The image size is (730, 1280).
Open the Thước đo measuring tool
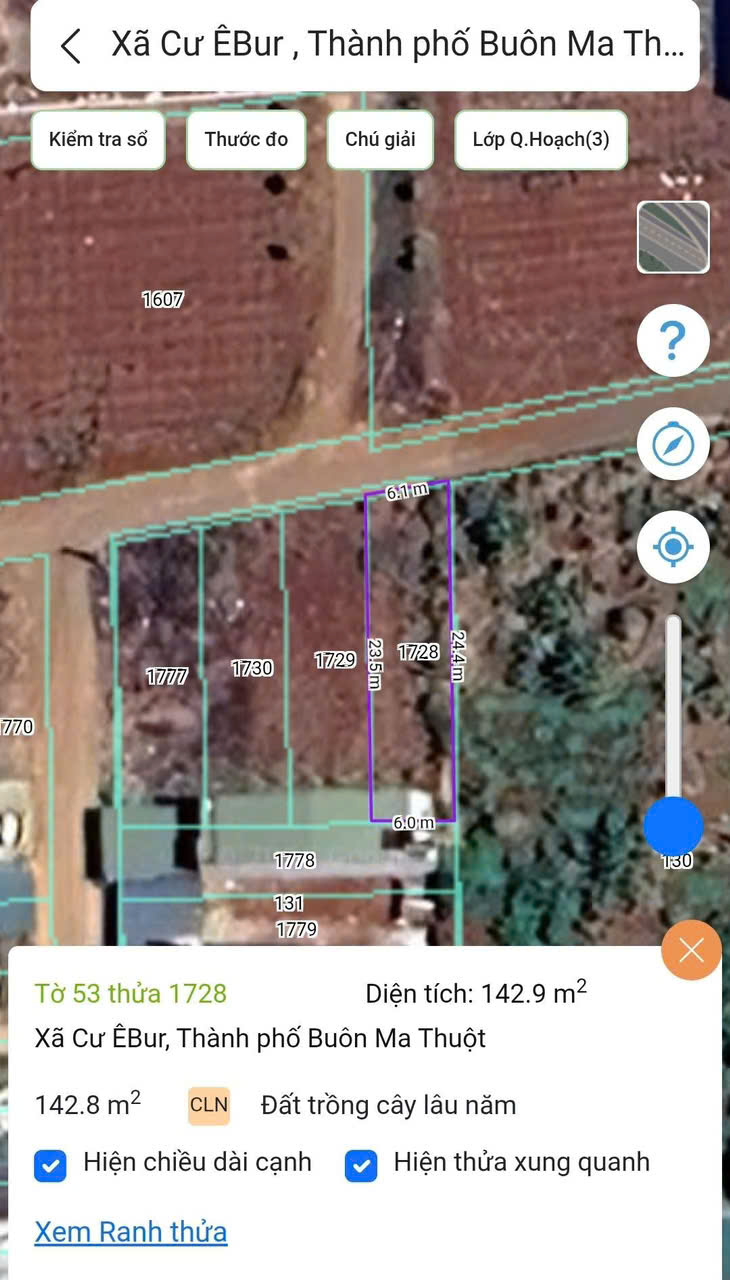click(x=246, y=139)
